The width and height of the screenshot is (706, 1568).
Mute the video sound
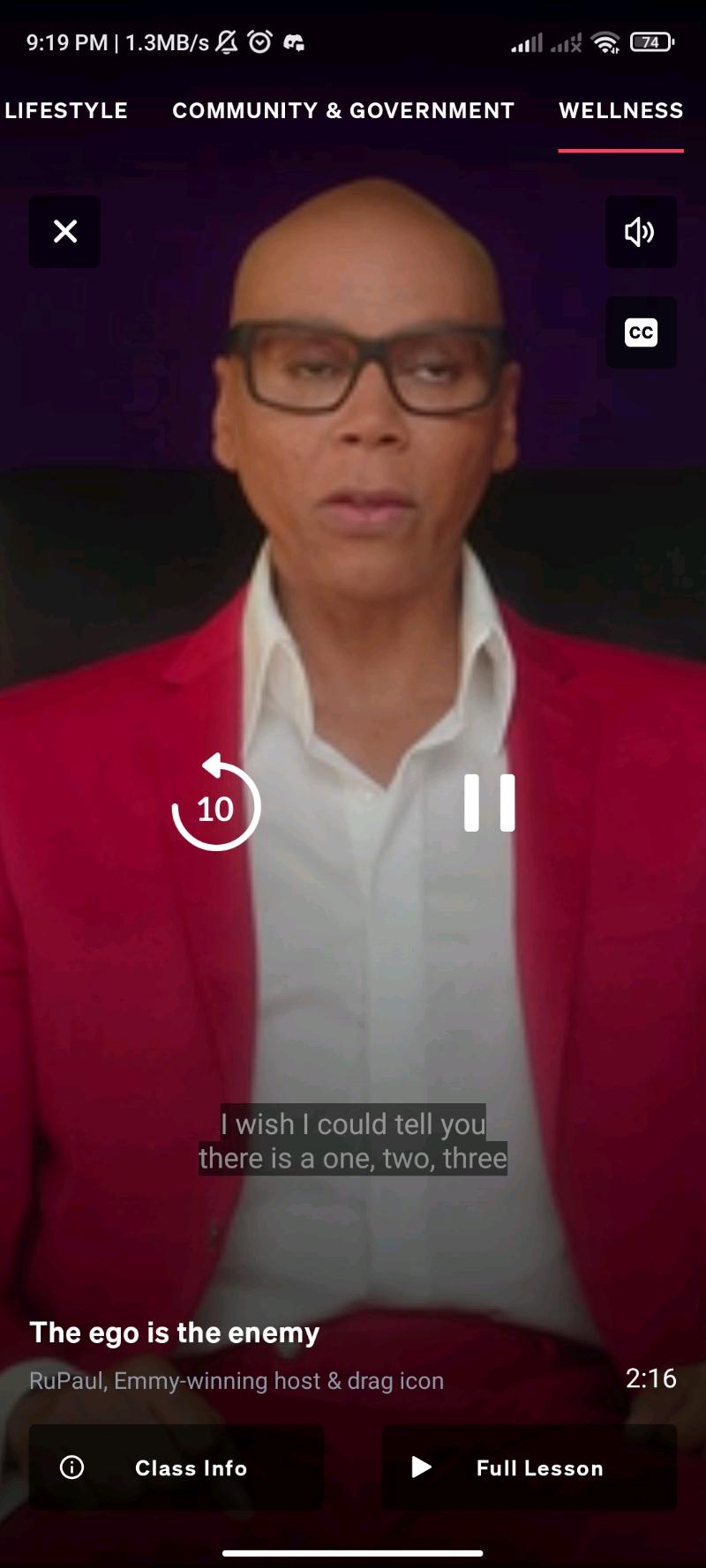click(x=641, y=232)
